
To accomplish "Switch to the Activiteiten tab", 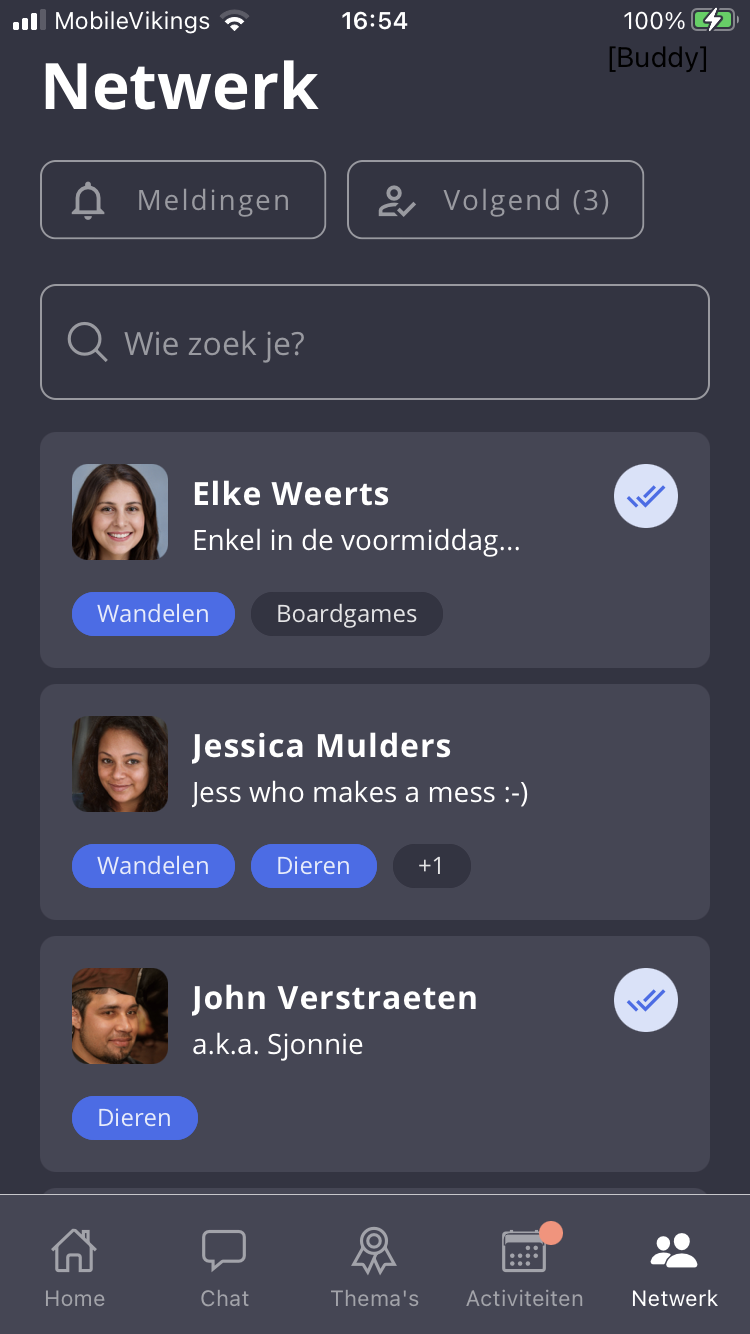I will [x=525, y=1266].
